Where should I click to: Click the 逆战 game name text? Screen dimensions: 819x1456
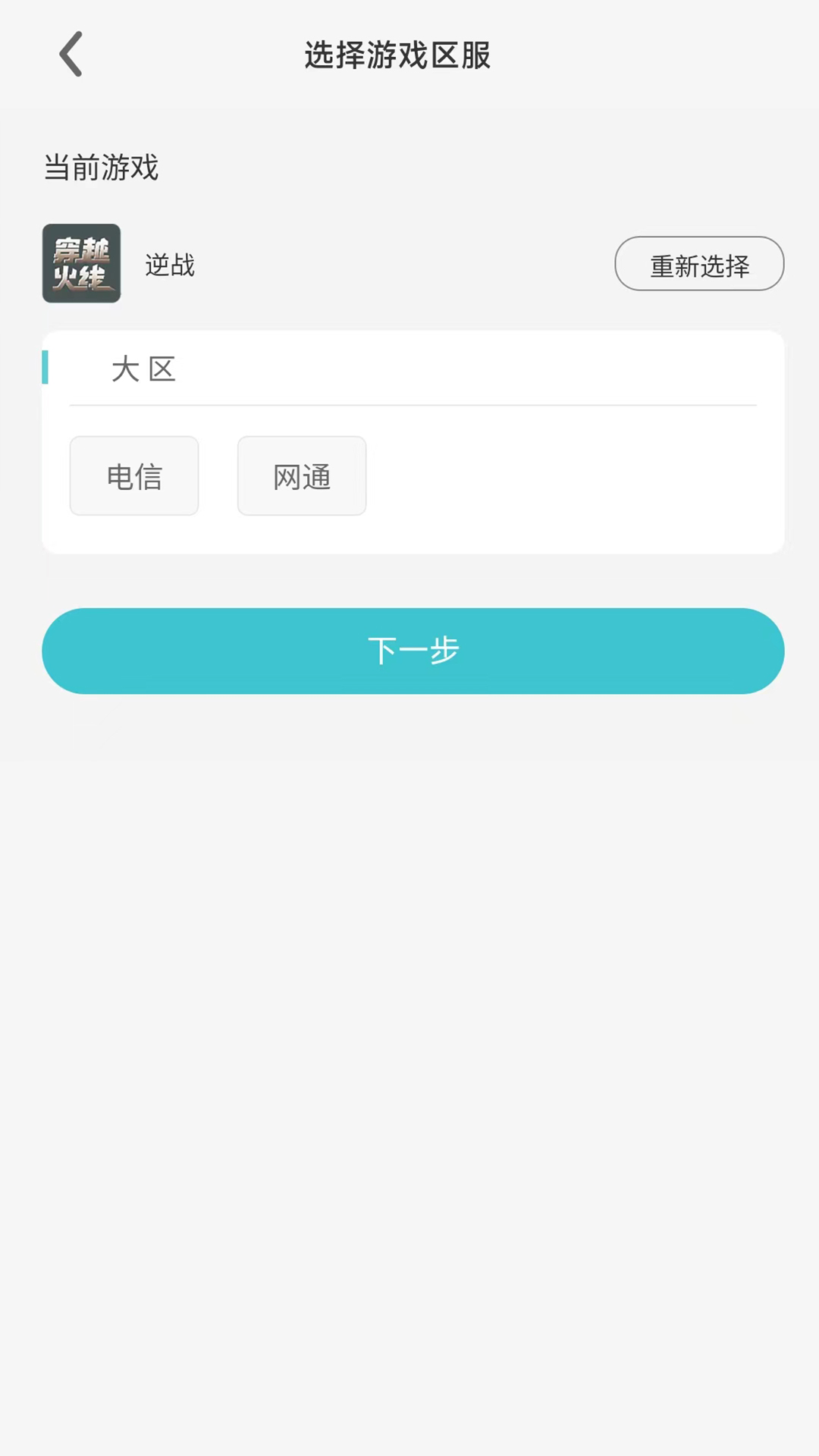pyautogui.click(x=169, y=265)
